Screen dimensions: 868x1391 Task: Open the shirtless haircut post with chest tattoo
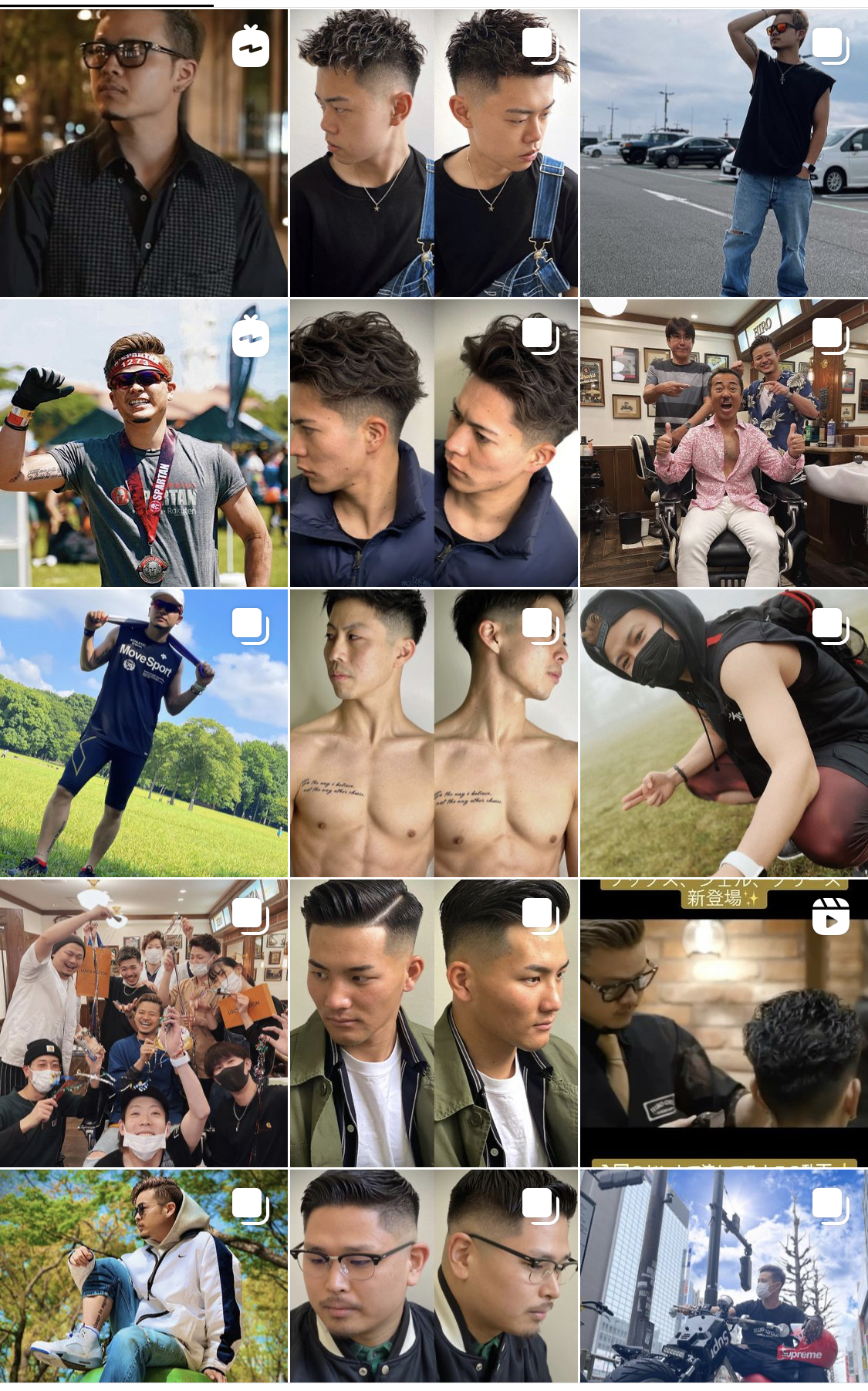(x=434, y=733)
